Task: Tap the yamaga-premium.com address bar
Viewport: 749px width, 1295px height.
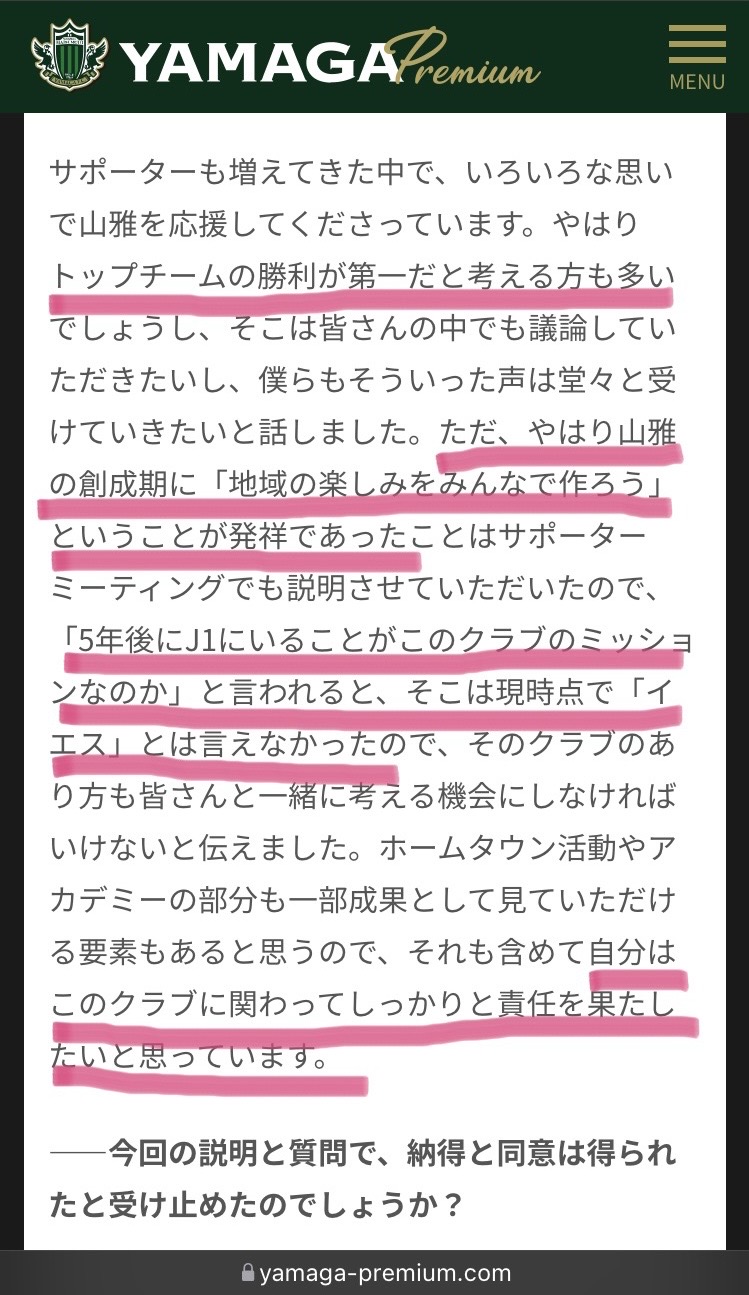Action: point(375,1273)
